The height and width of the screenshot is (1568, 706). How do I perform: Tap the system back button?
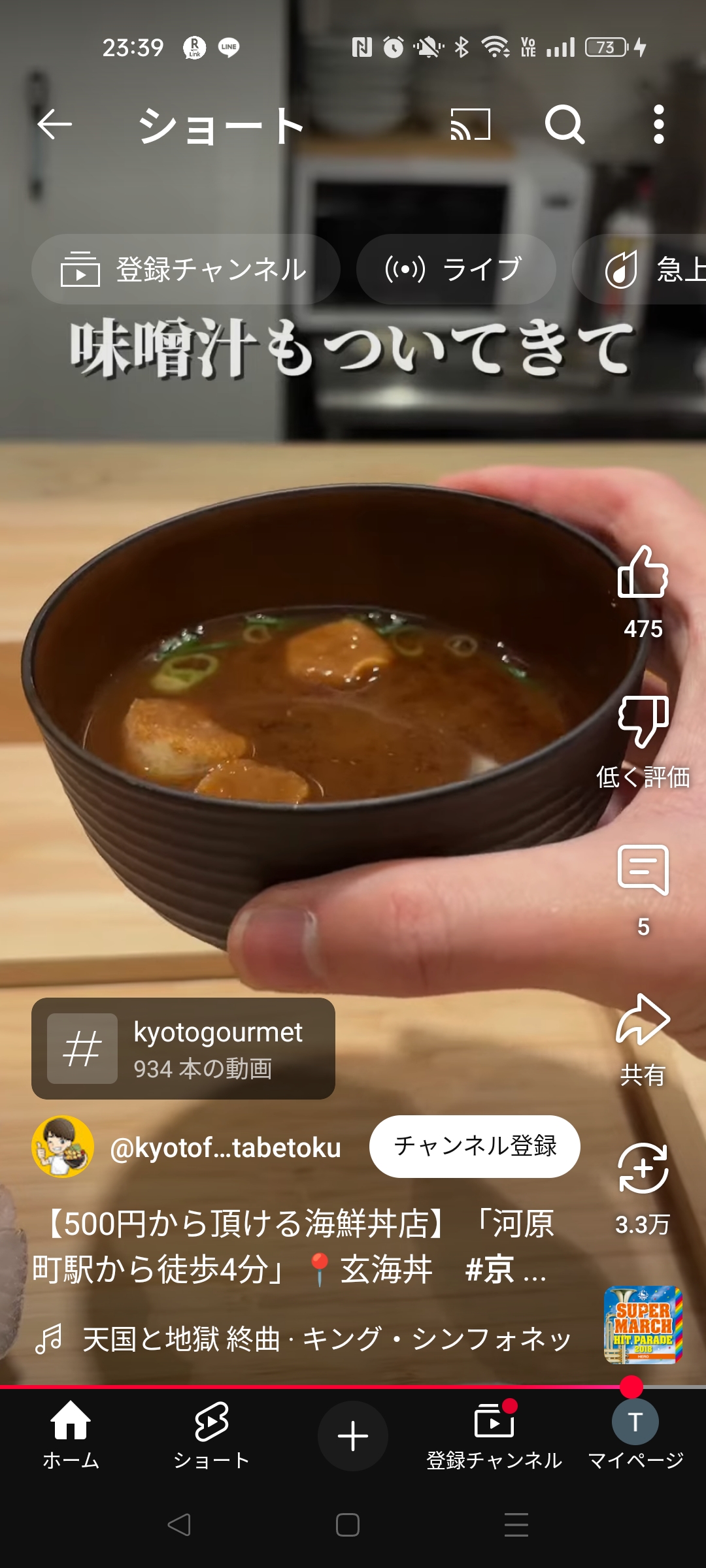point(179,1525)
